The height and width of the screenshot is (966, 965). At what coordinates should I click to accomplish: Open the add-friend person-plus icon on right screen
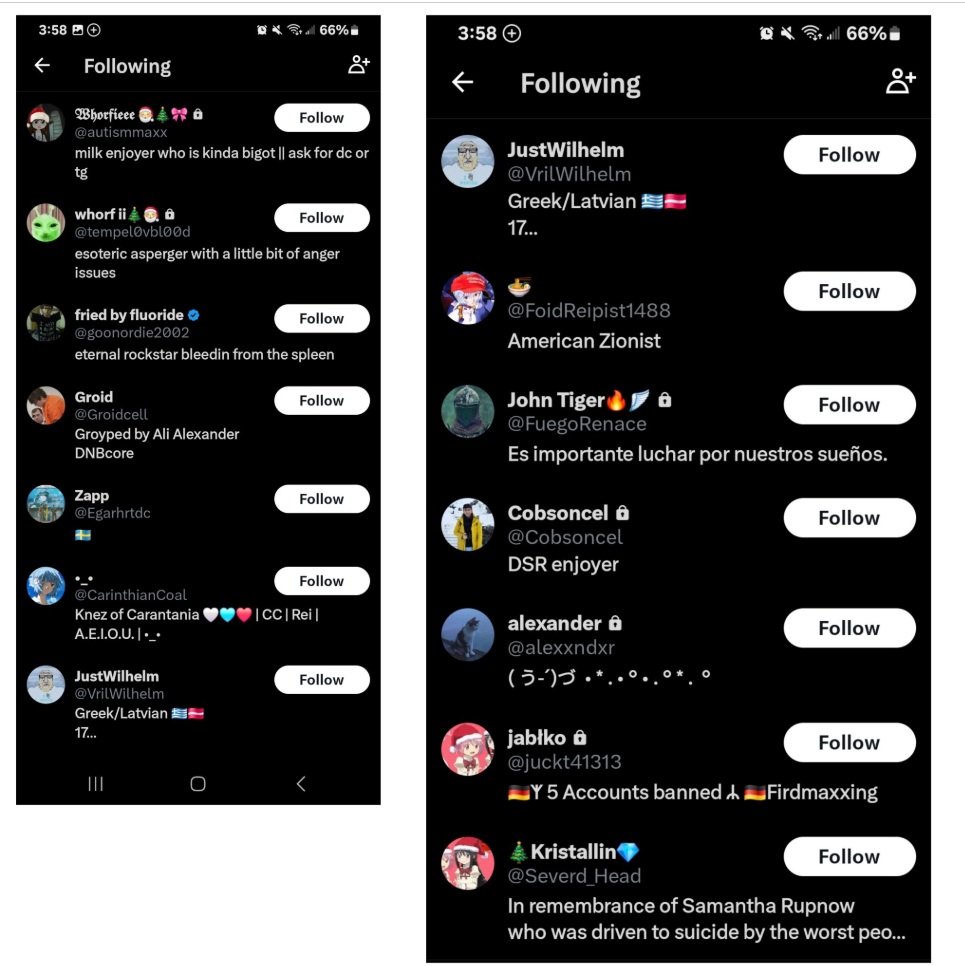click(x=902, y=82)
